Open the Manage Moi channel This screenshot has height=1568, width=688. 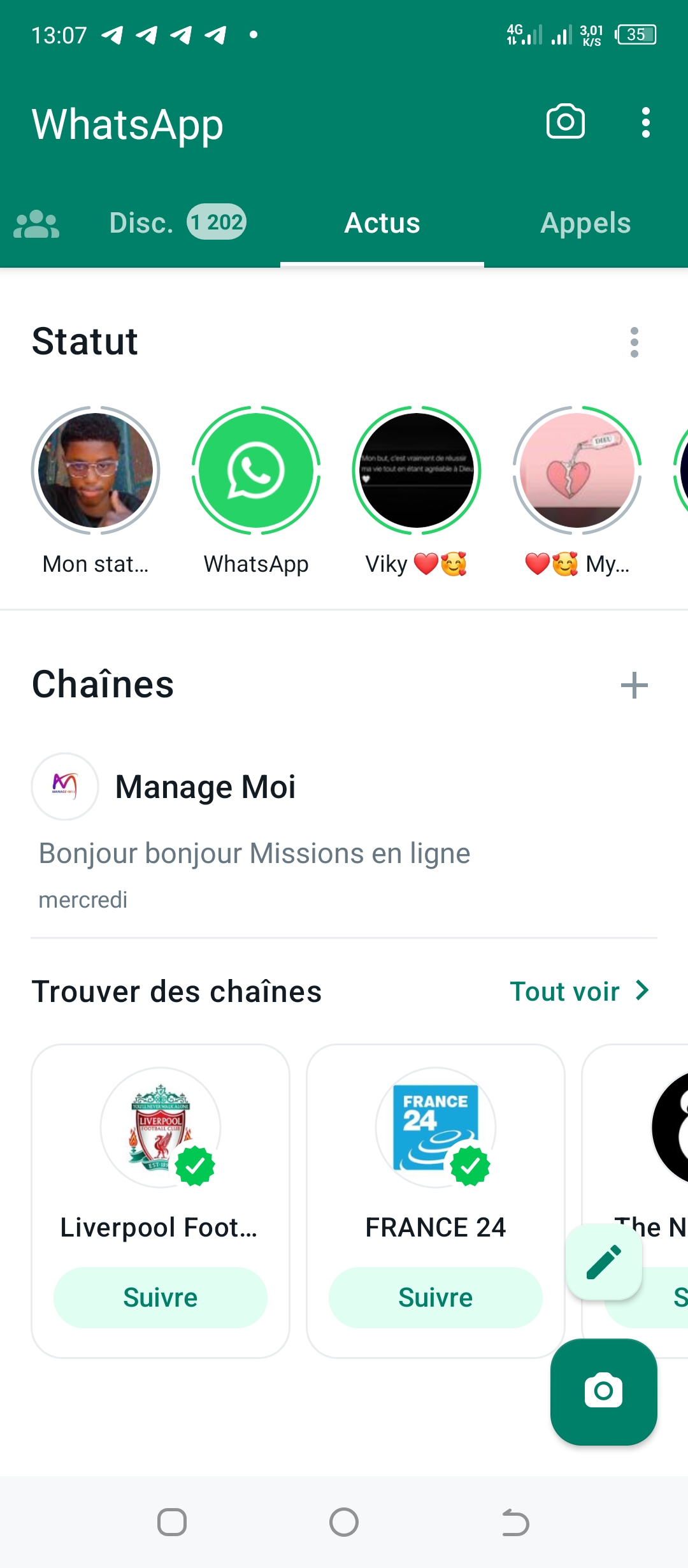tap(205, 787)
